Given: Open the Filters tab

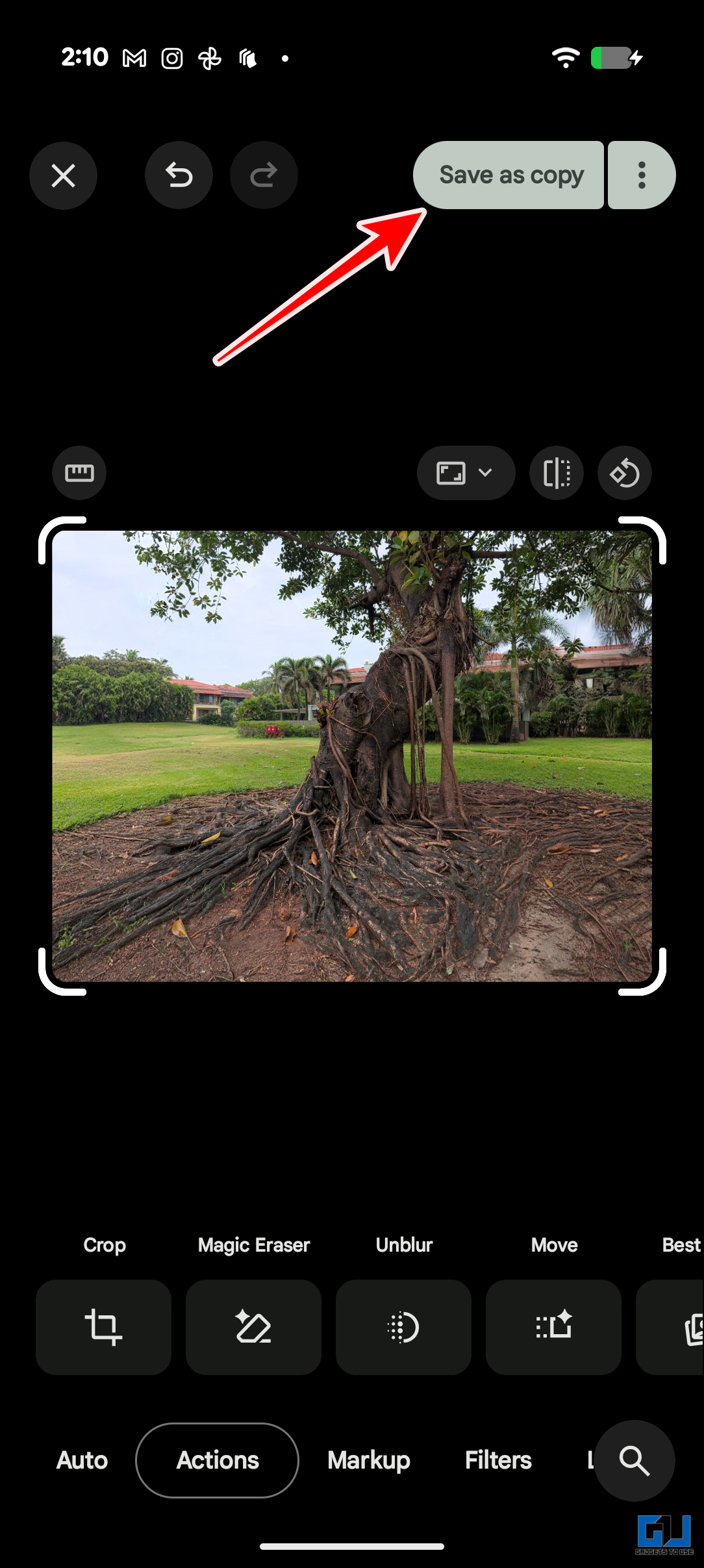Looking at the screenshot, I should point(498,1460).
